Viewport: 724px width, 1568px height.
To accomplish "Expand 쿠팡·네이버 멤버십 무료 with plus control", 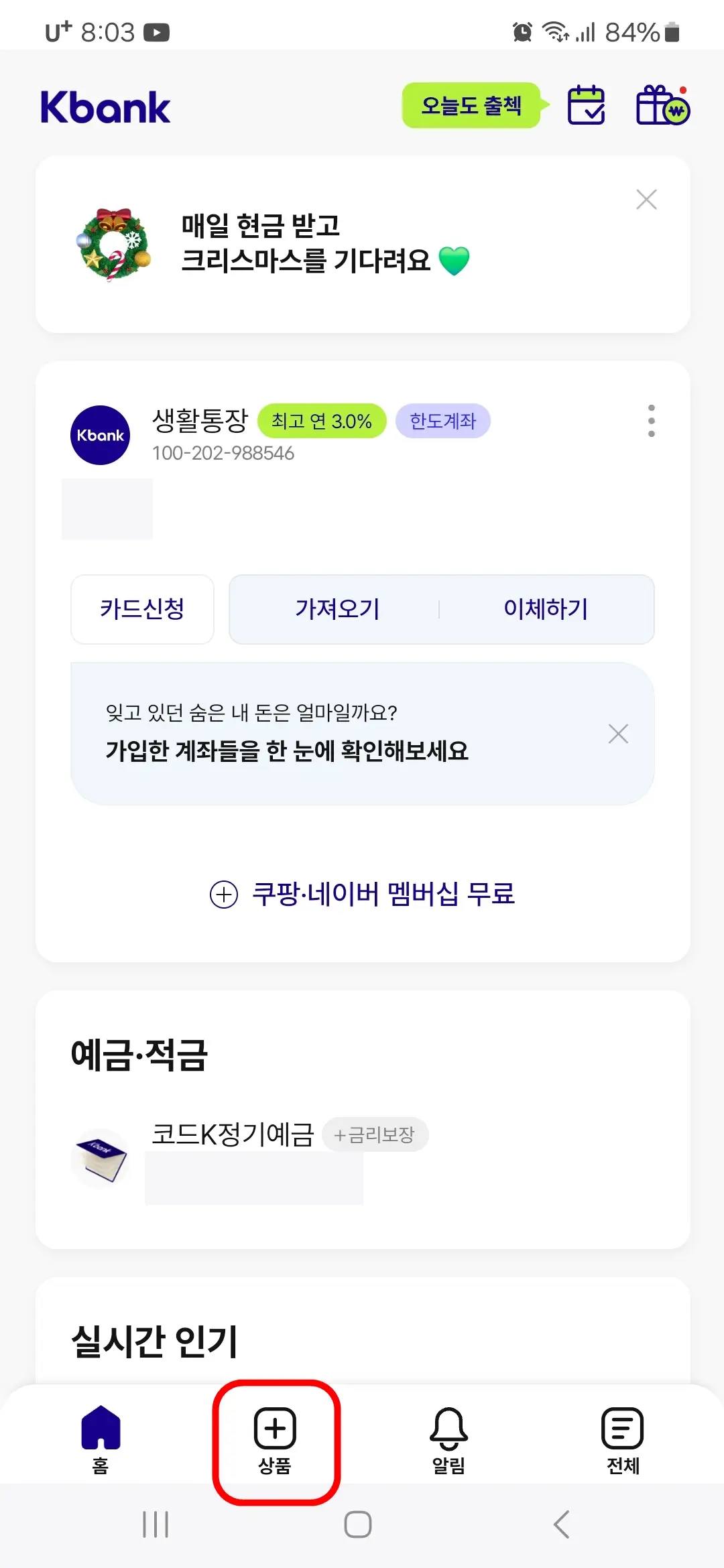I will click(225, 894).
